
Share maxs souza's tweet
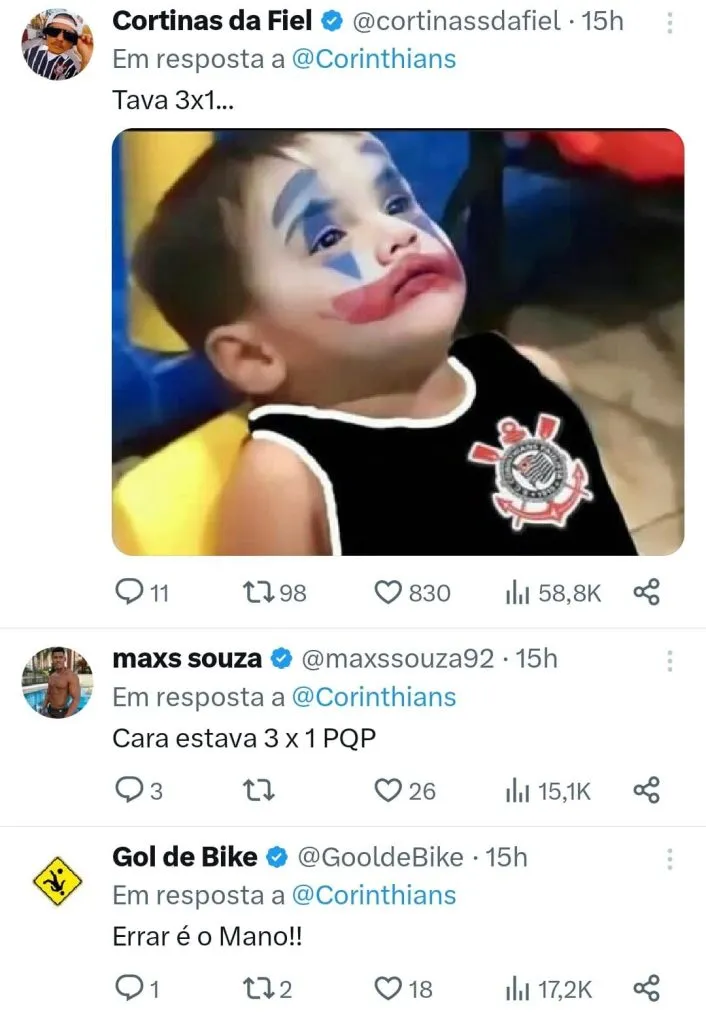pyautogui.click(x=647, y=792)
